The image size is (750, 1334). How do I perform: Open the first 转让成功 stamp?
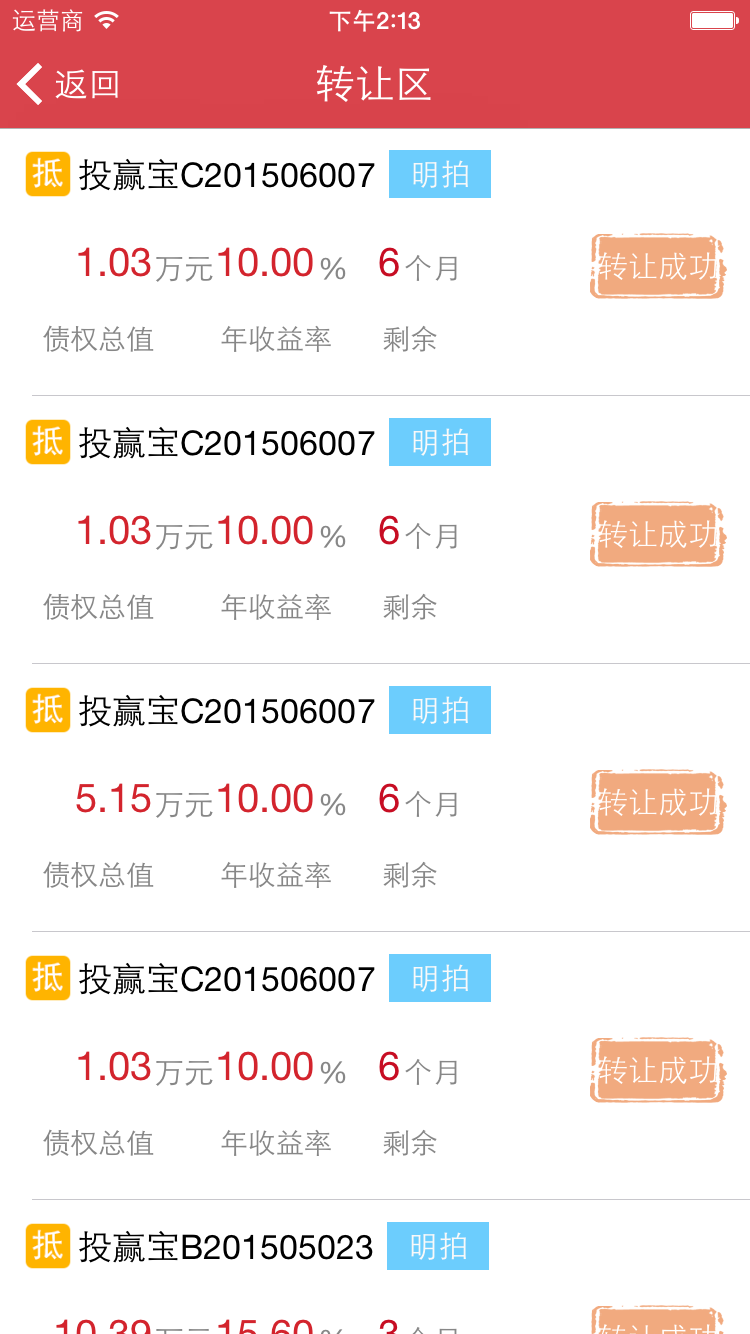click(x=657, y=266)
